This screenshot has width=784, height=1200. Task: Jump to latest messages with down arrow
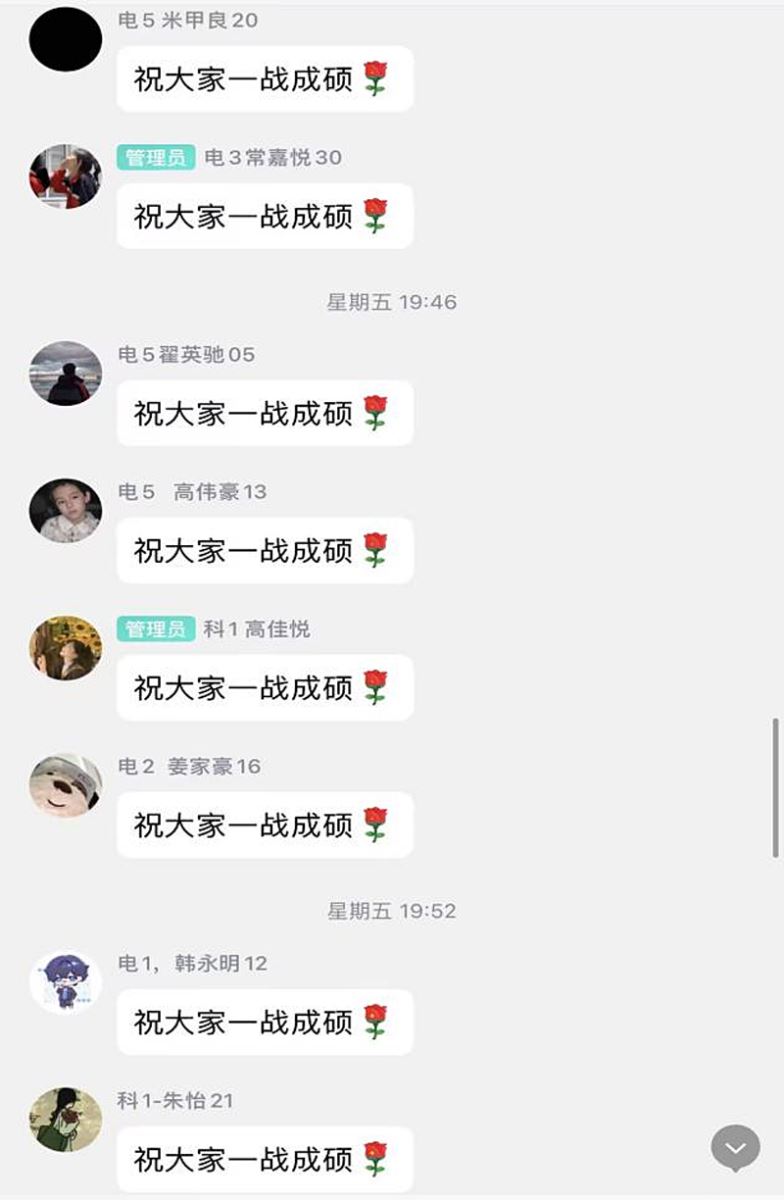(x=735, y=1148)
